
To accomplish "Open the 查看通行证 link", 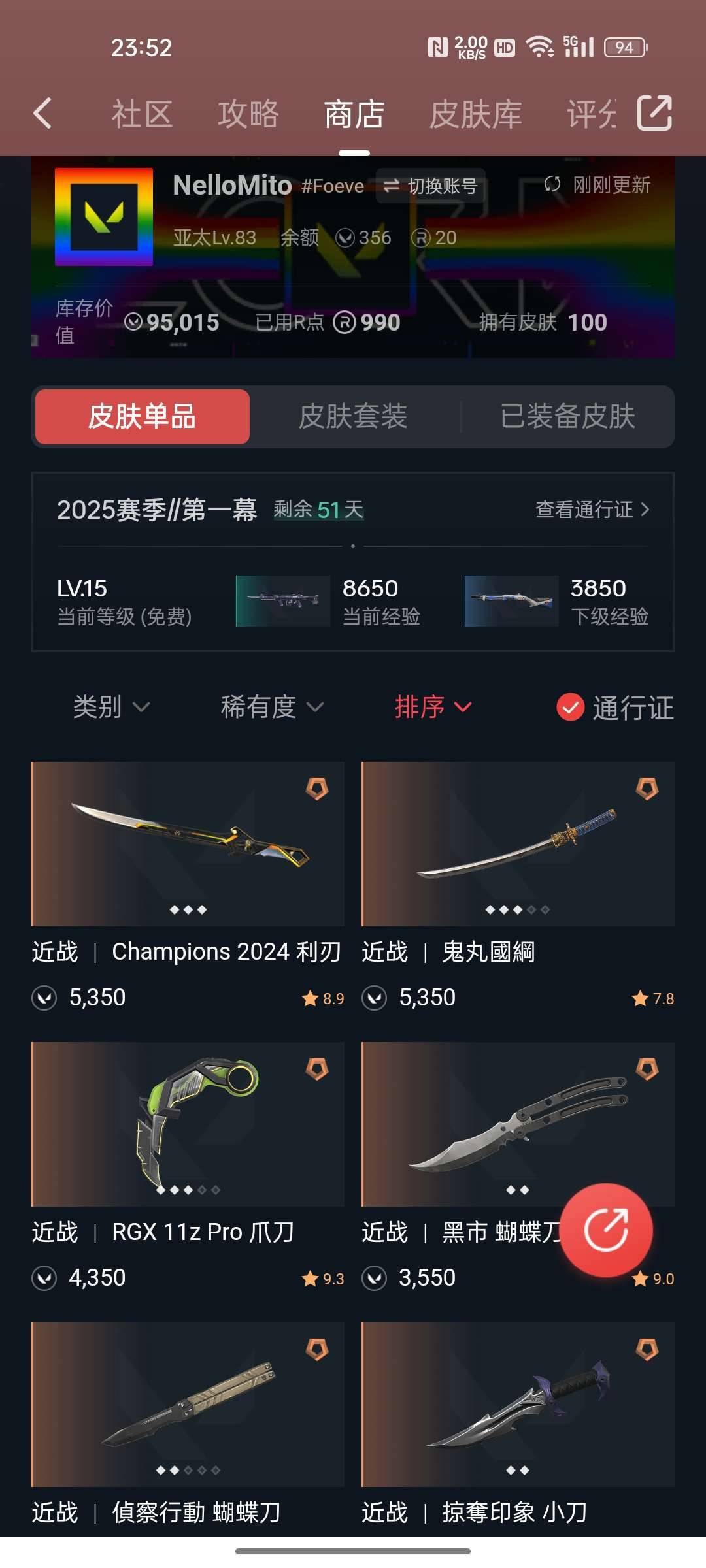I will point(592,510).
